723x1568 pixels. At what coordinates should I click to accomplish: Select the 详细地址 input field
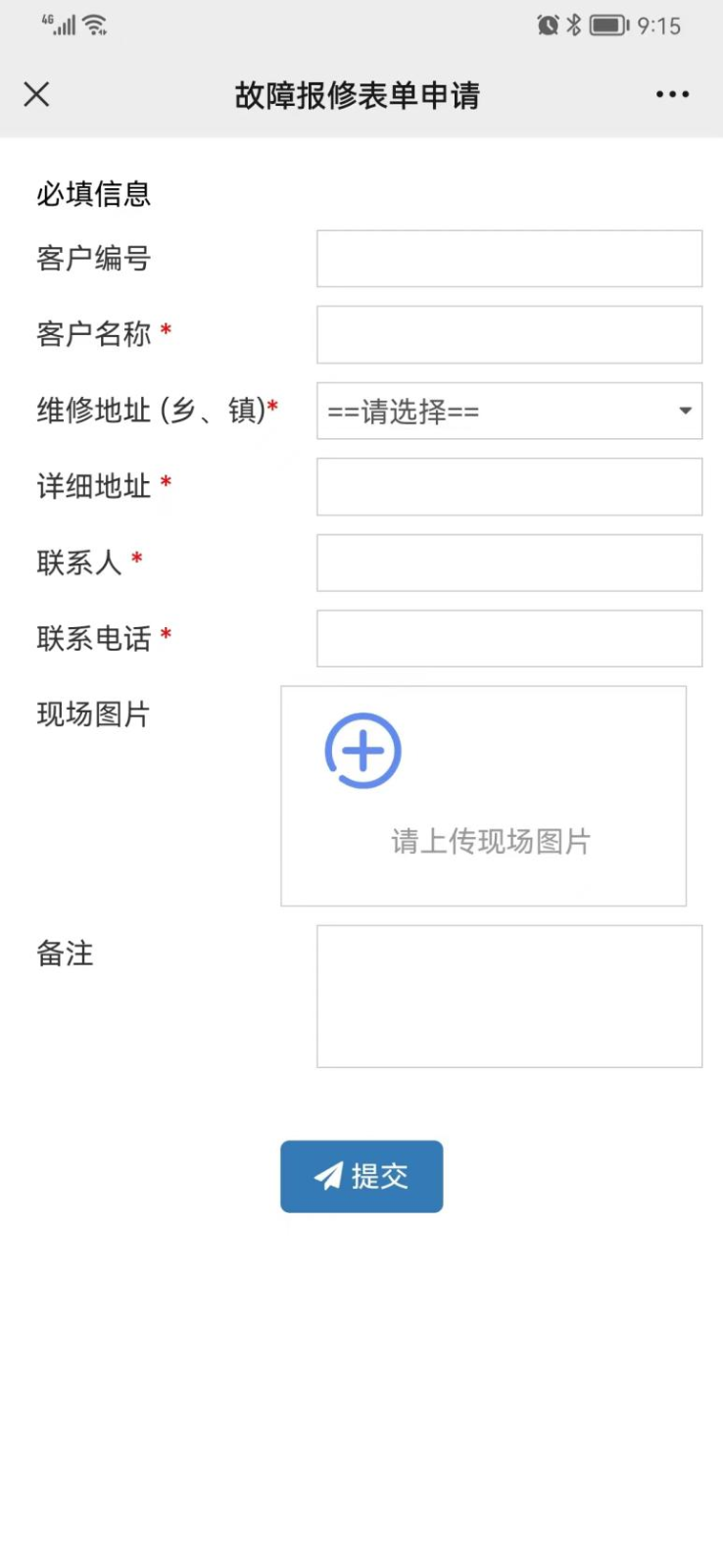[x=509, y=486]
